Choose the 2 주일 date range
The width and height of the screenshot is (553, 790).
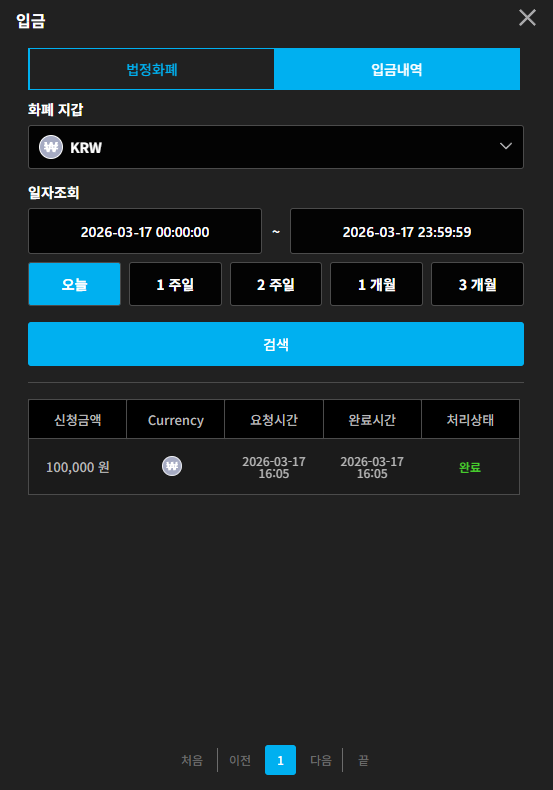[x=276, y=284]
